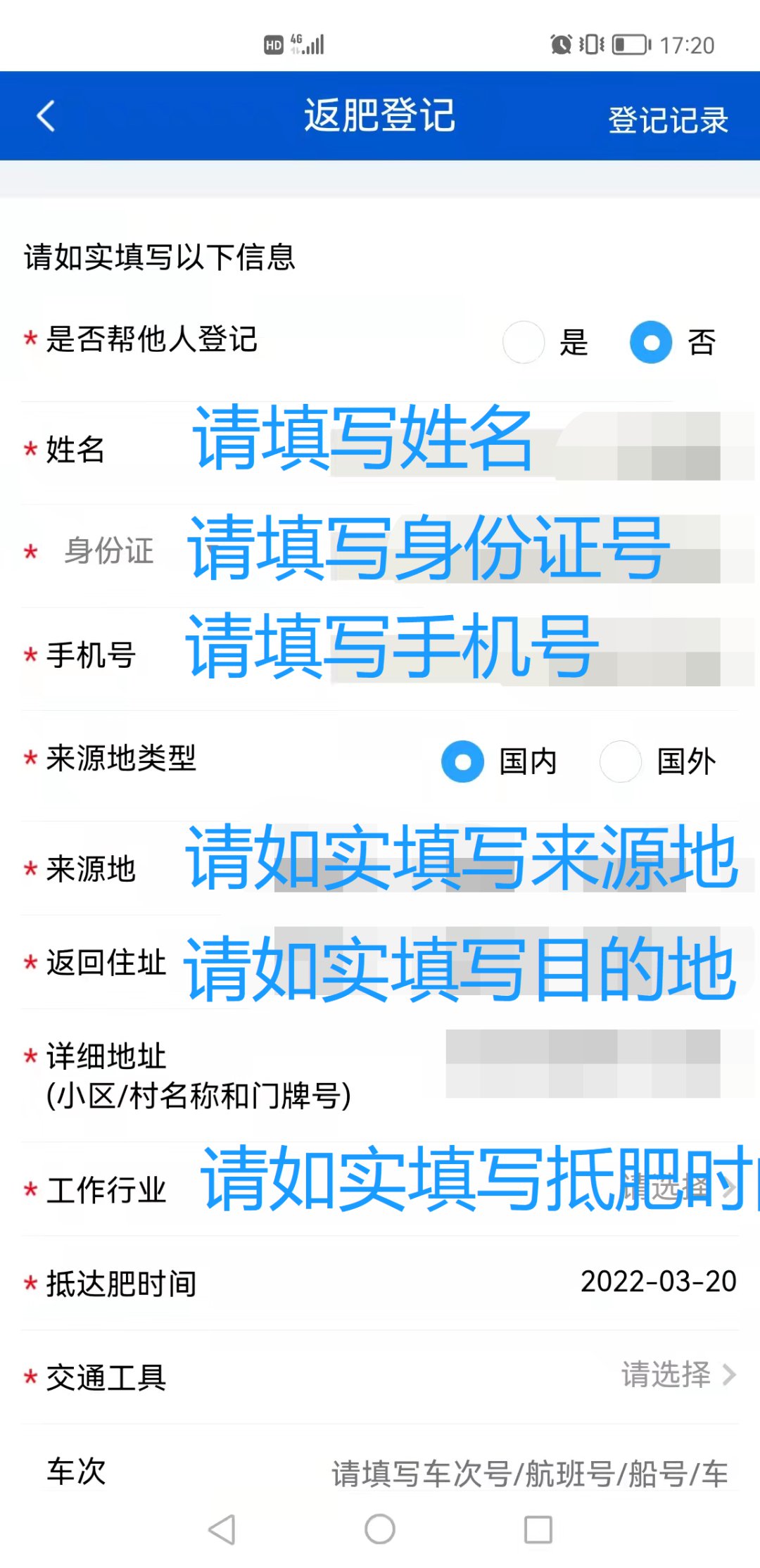Choose 国外 as 来源地类型
Screen dimensions: 760x1568
point(621,761)
